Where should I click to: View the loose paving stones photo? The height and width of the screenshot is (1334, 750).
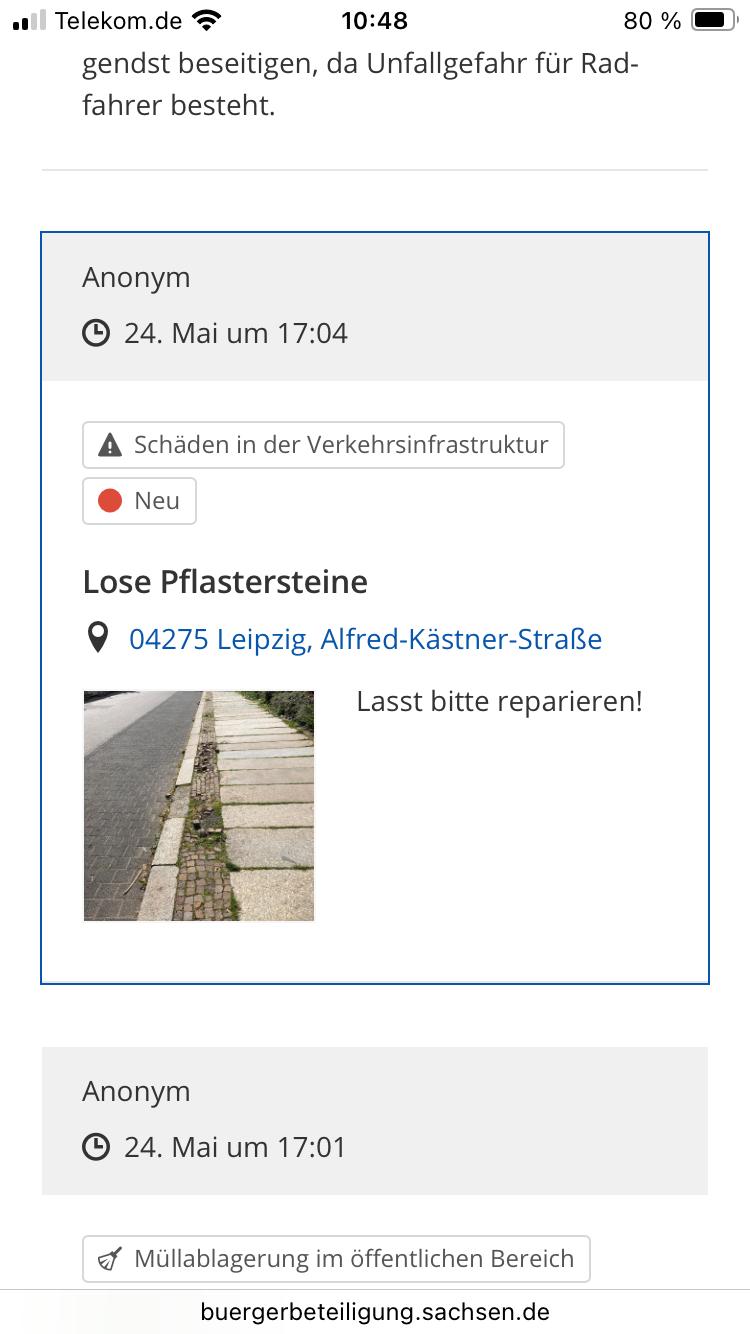(199, 806)
